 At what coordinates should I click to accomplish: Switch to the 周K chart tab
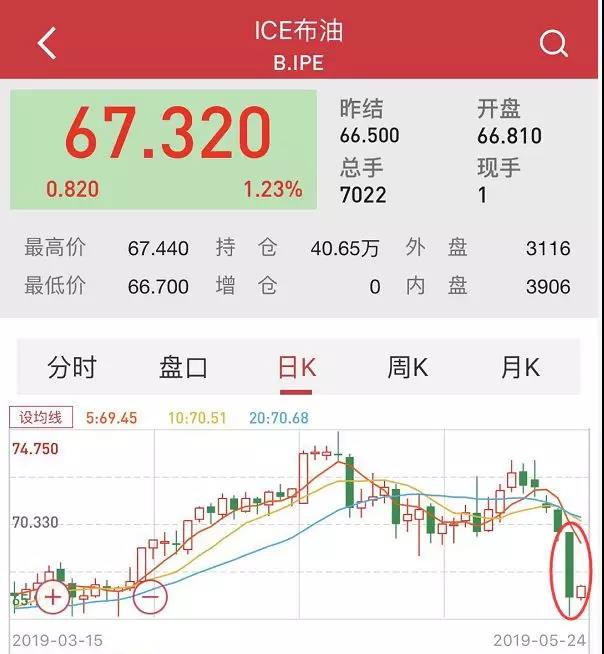(x=408, y=368)
